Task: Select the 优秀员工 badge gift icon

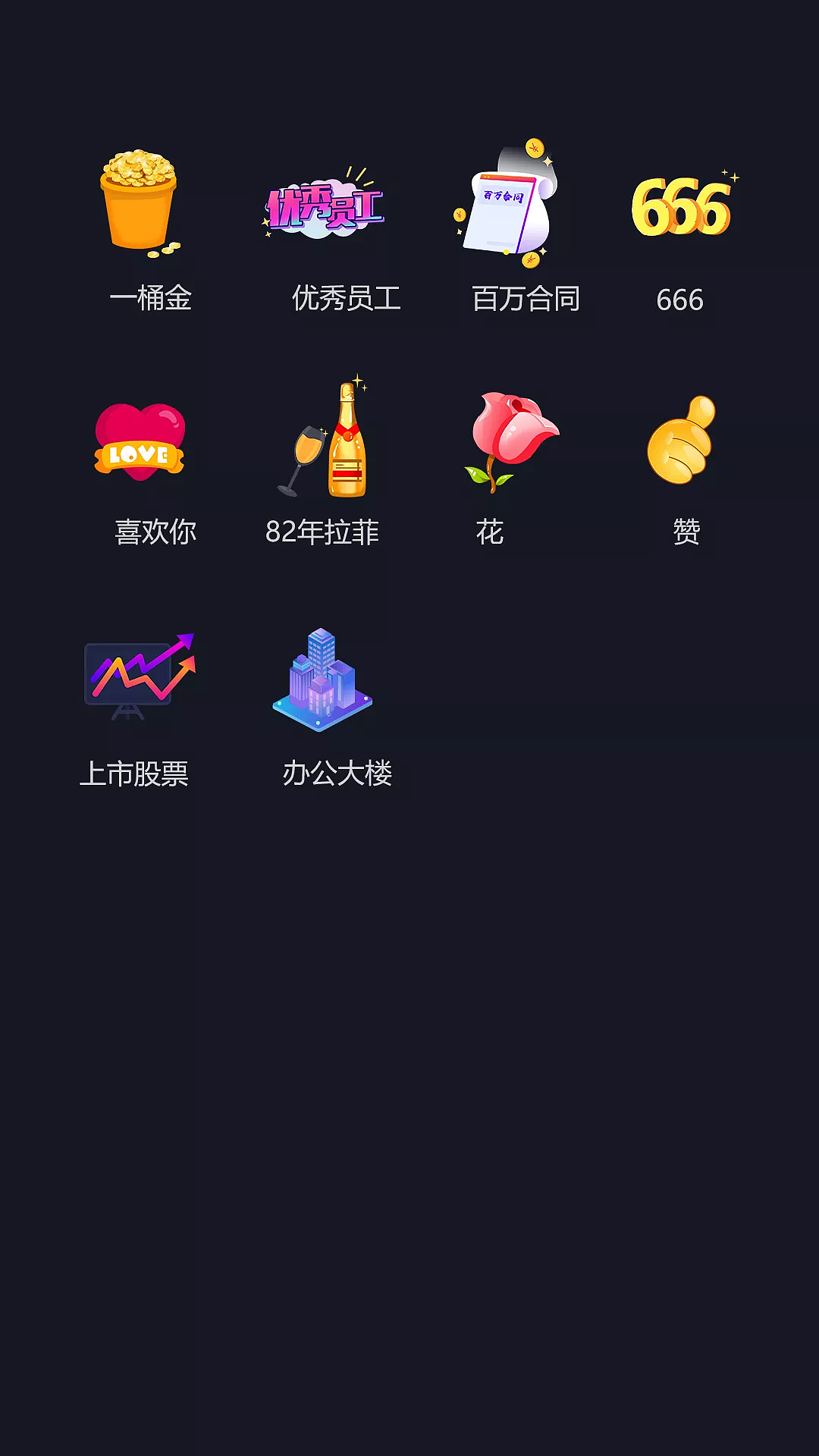Action: [x=328, y=205]
